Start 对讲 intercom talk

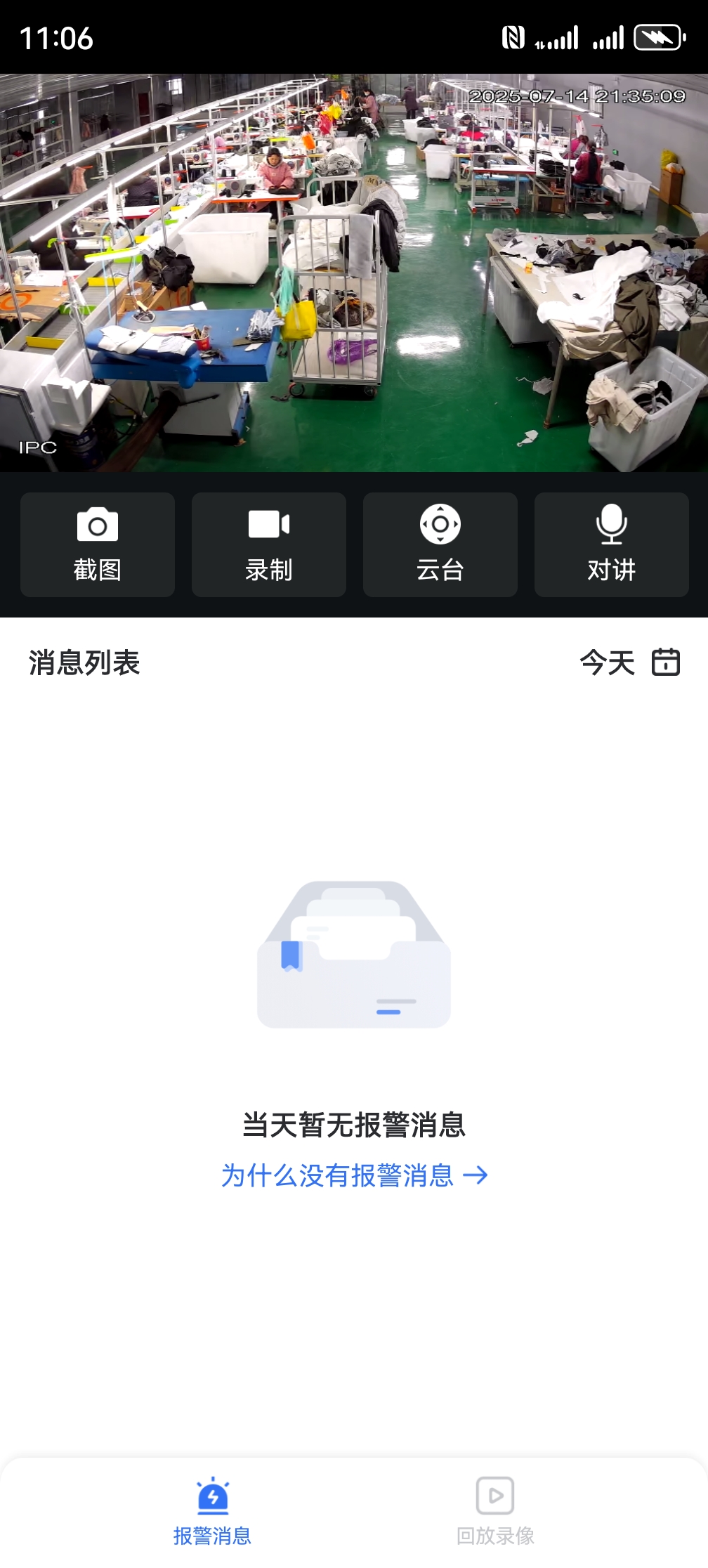click(612, 544)
